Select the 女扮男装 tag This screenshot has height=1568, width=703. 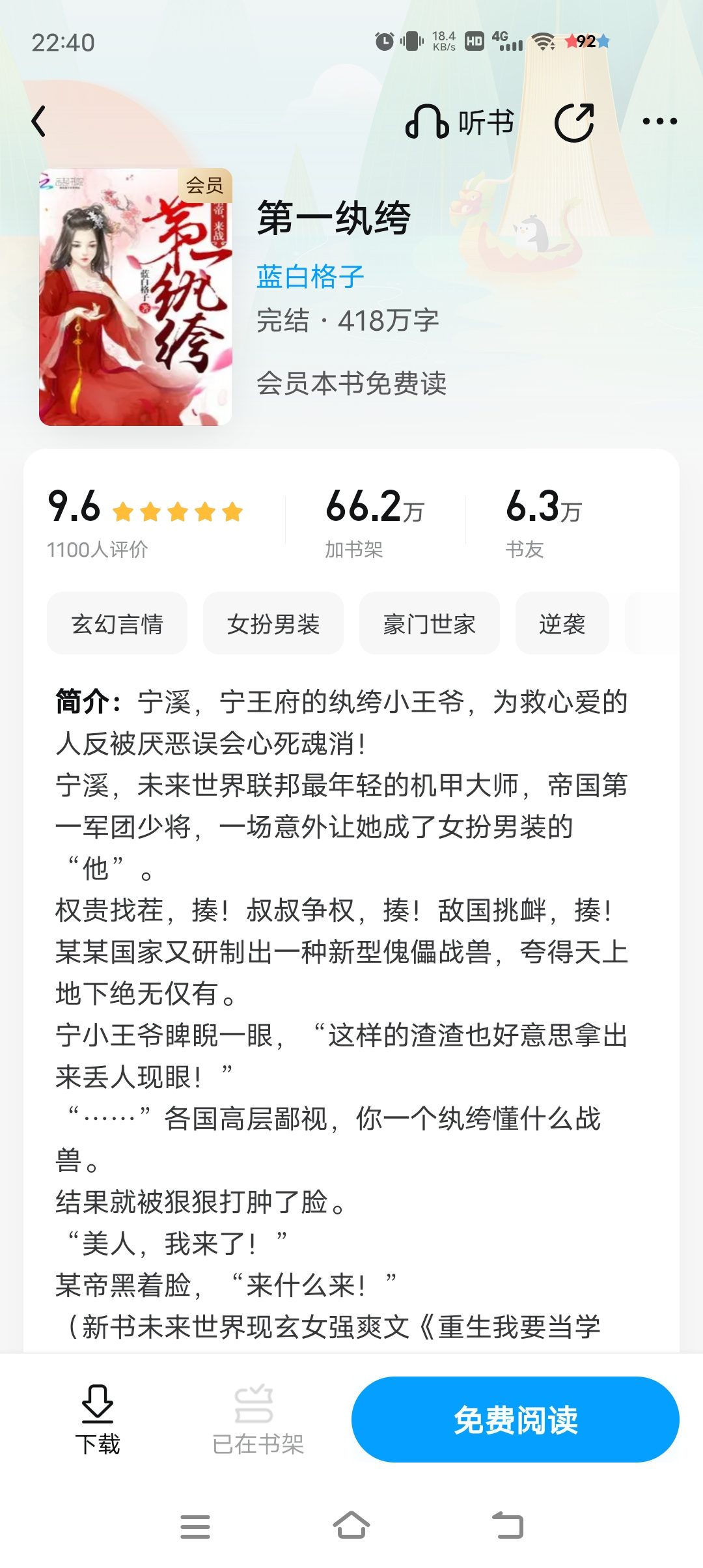point(273,623)
